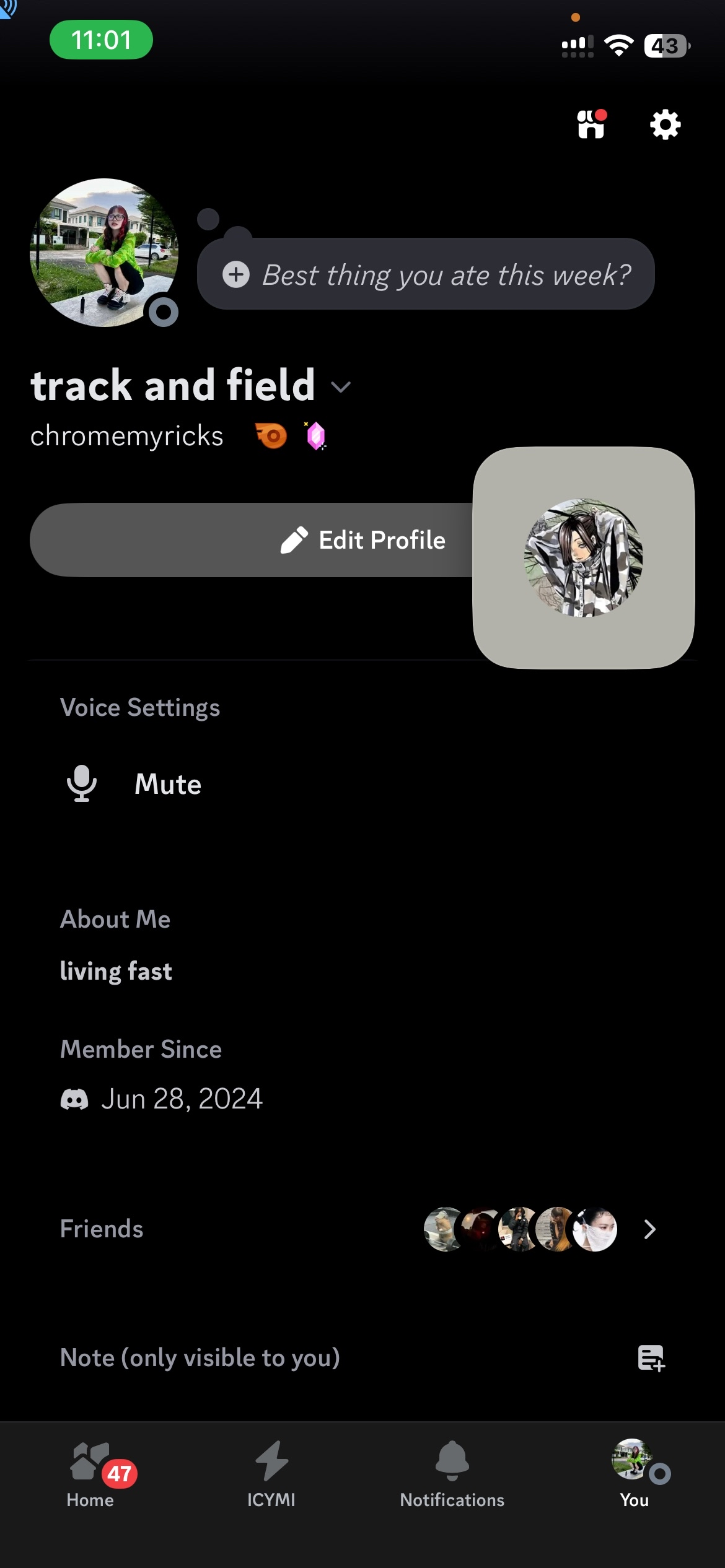View the orange profile badge
The height and width of the screenshot is (1568, 725).
pos(271,436)
